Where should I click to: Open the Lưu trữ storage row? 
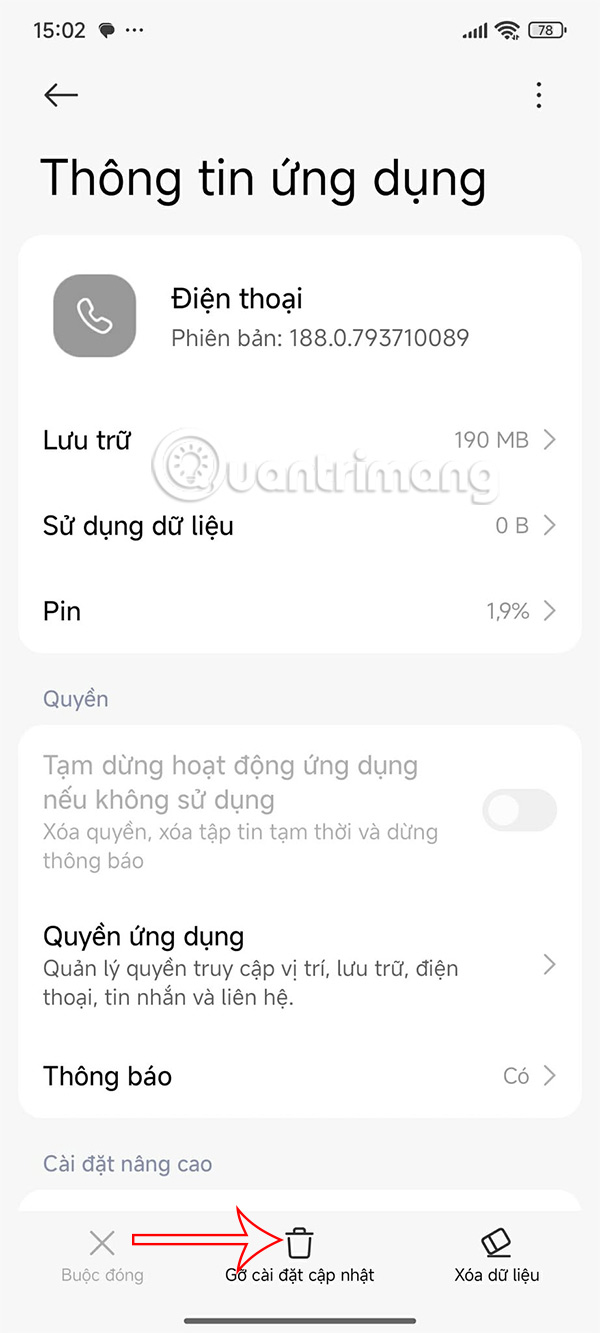pyautogui.click(x=299, y=440)
